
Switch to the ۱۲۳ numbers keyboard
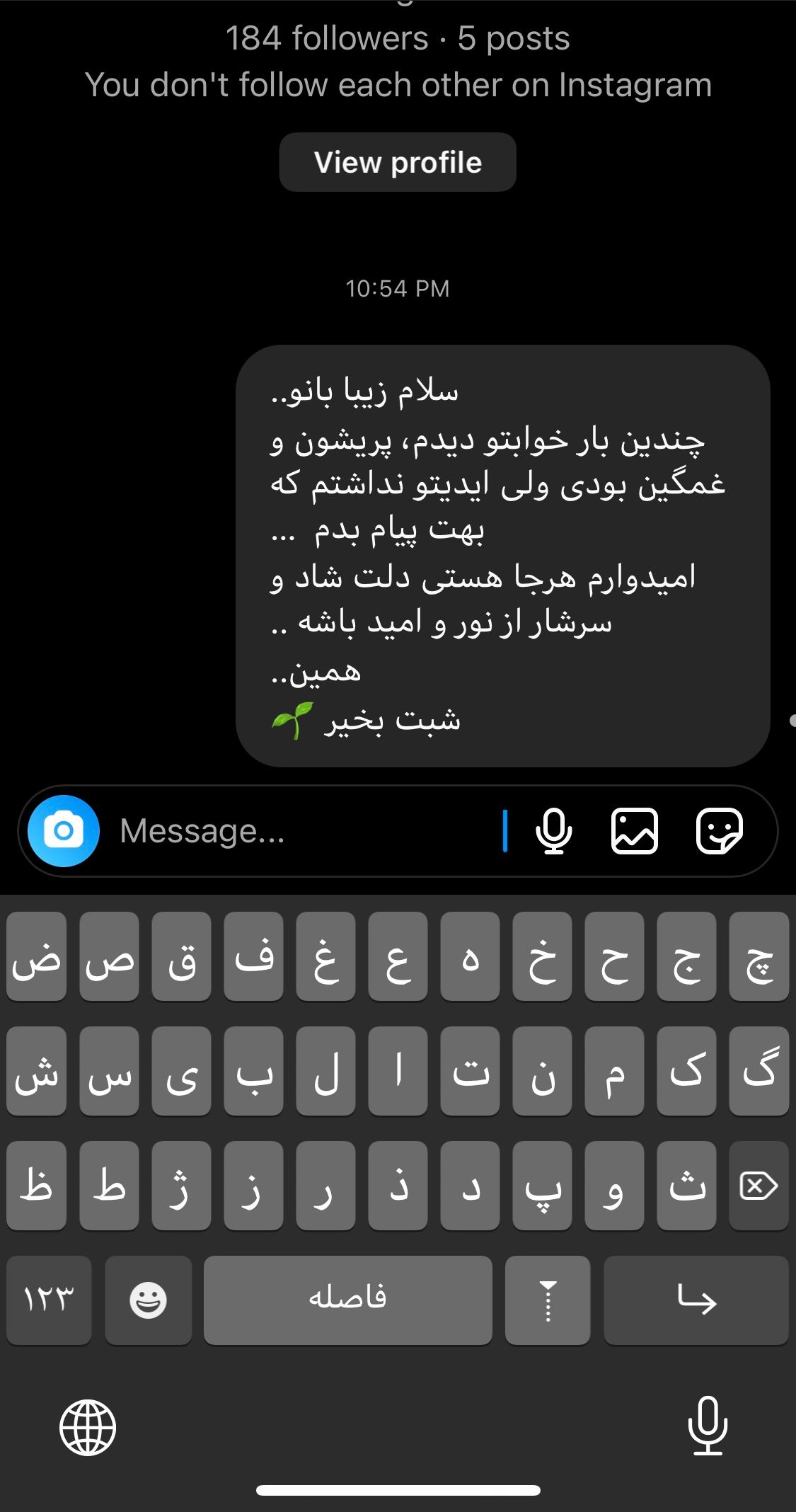[x=49, y=1300]
